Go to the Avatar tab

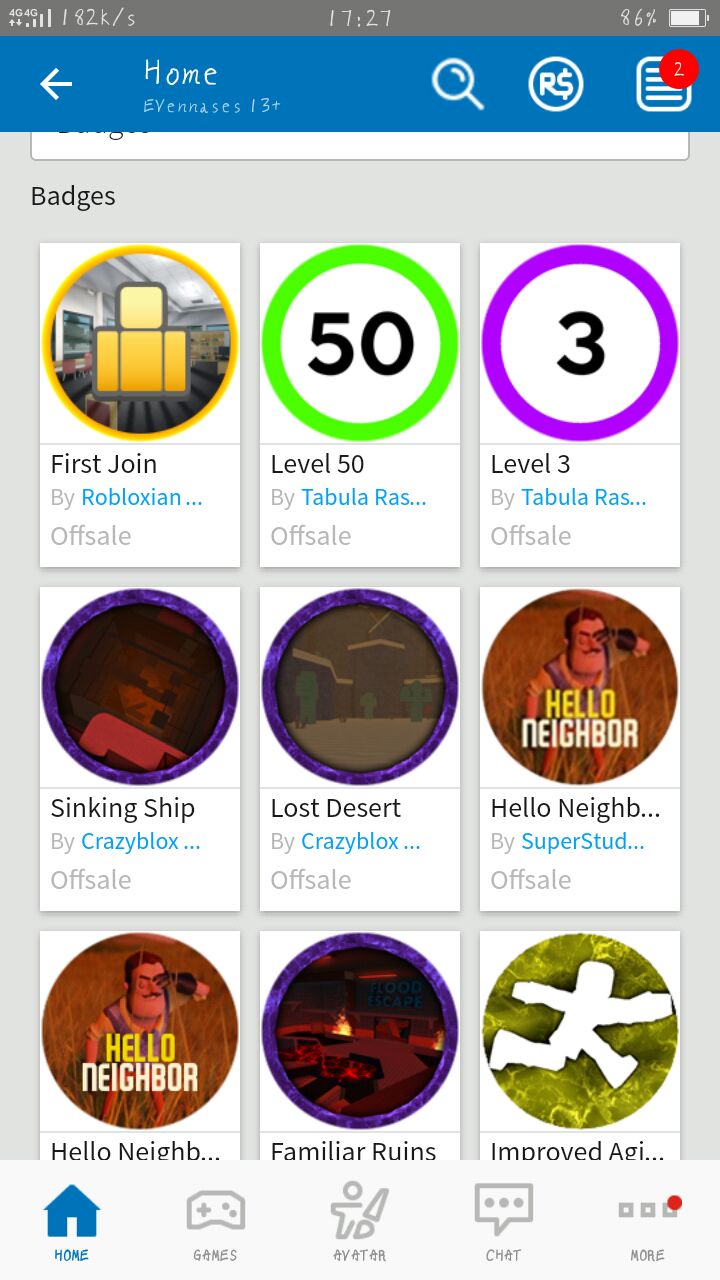(x=359, y=1222)
